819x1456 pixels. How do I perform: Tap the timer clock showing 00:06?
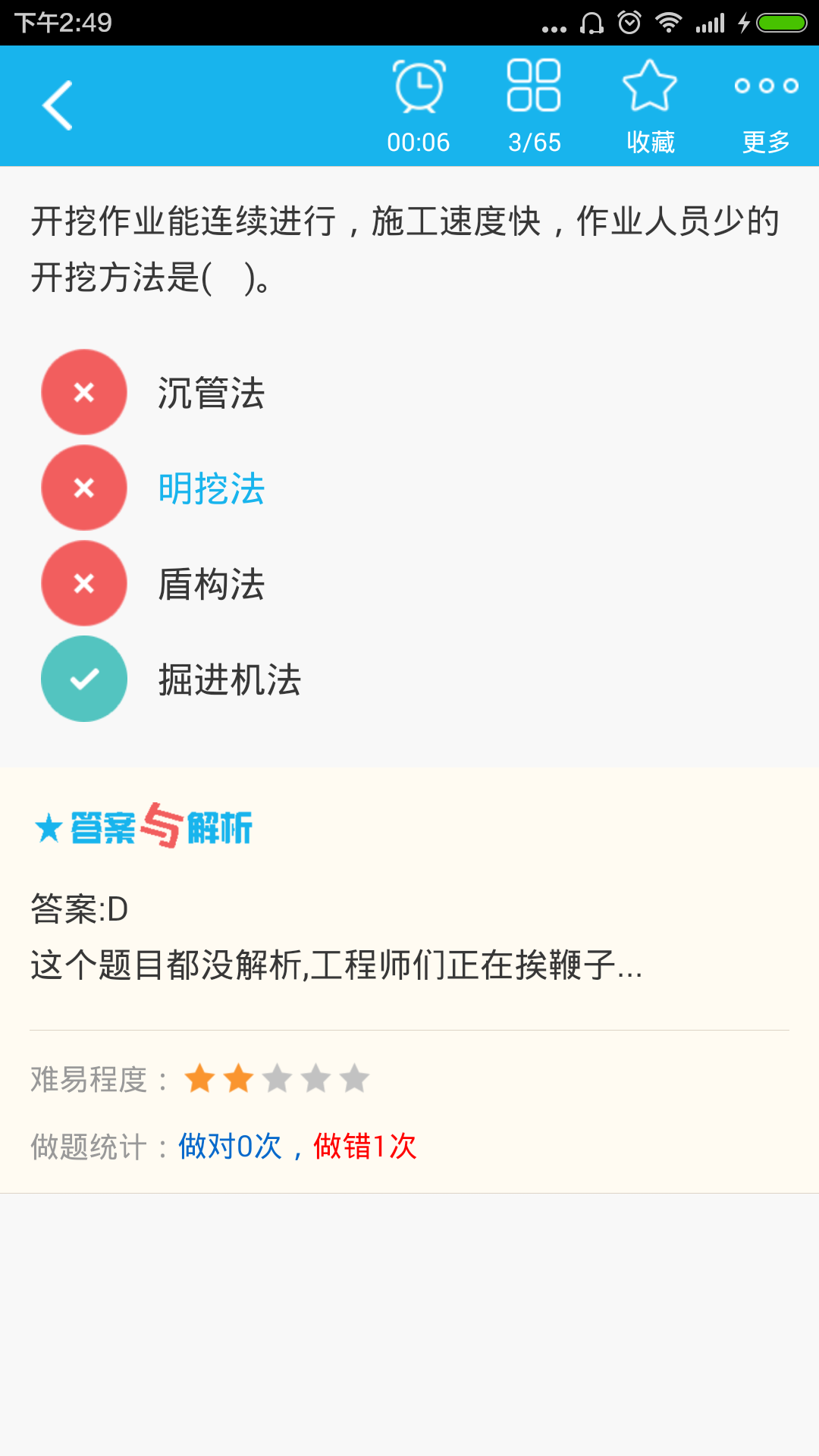[x=419, y=105]
